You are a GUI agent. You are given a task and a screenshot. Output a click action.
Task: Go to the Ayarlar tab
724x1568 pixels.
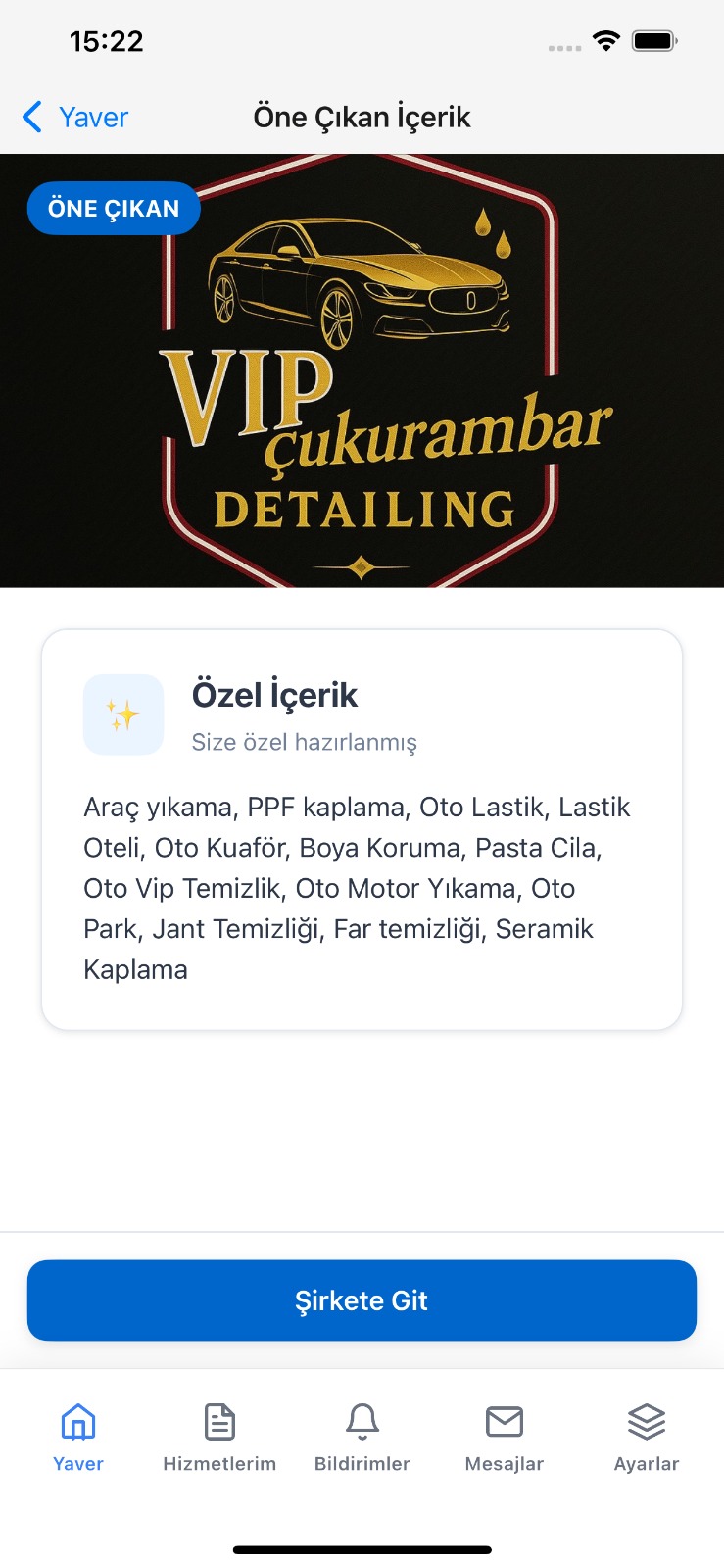point(646,1437)
